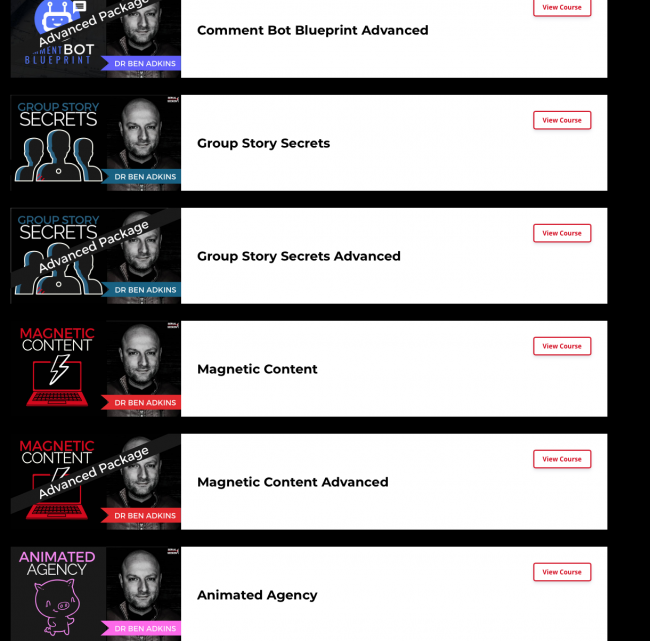The height and width of the screenshot is (641, 650).
Task: Tap Group Story Secrets Advanced Package image
Action: [95, 256]
